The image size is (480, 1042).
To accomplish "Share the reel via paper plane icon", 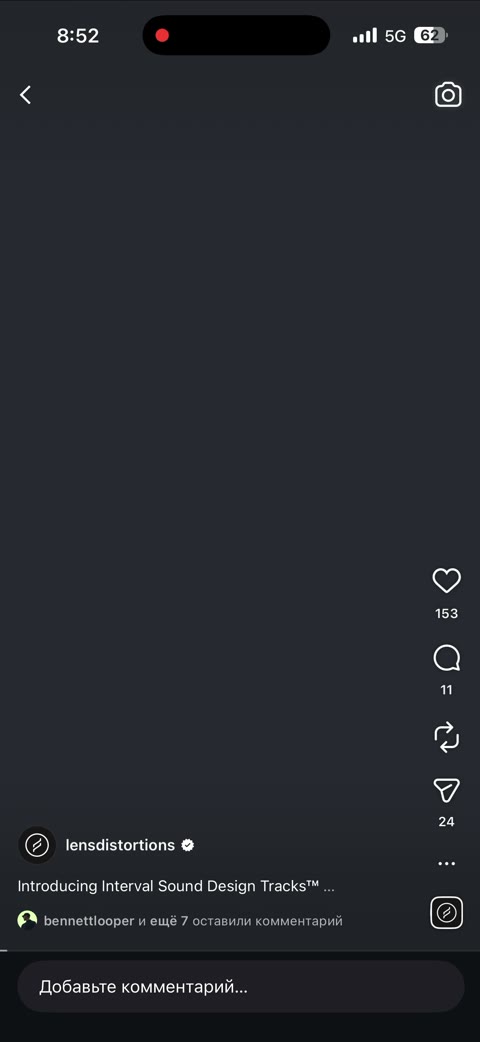I will [447, 790].
